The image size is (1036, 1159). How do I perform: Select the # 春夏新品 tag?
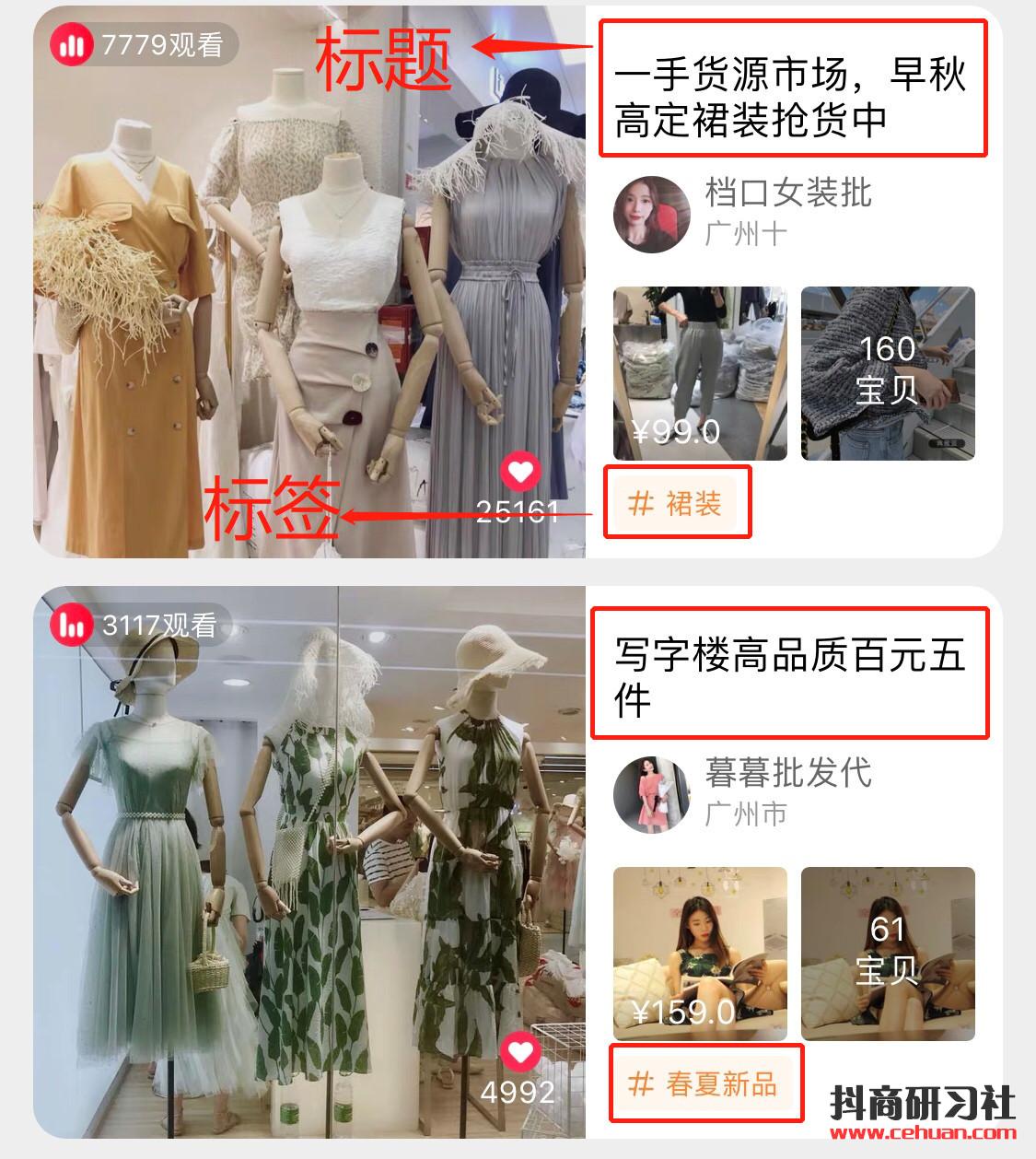705,1083
